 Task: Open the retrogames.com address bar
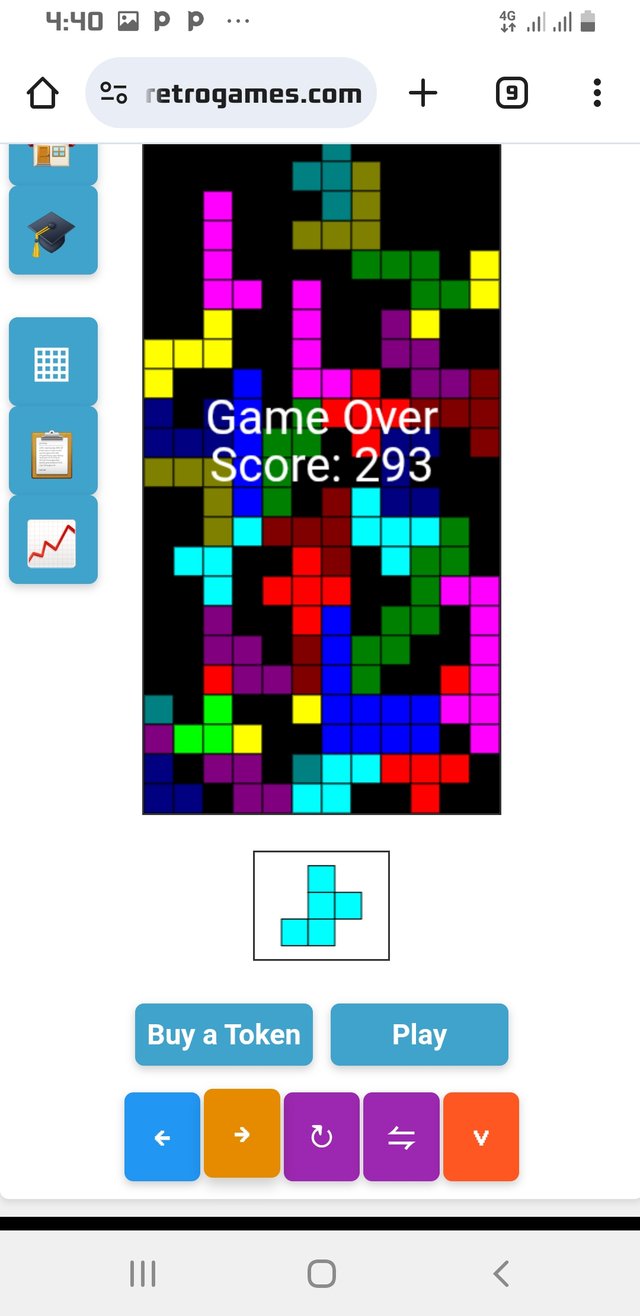[x=232, y=94]
